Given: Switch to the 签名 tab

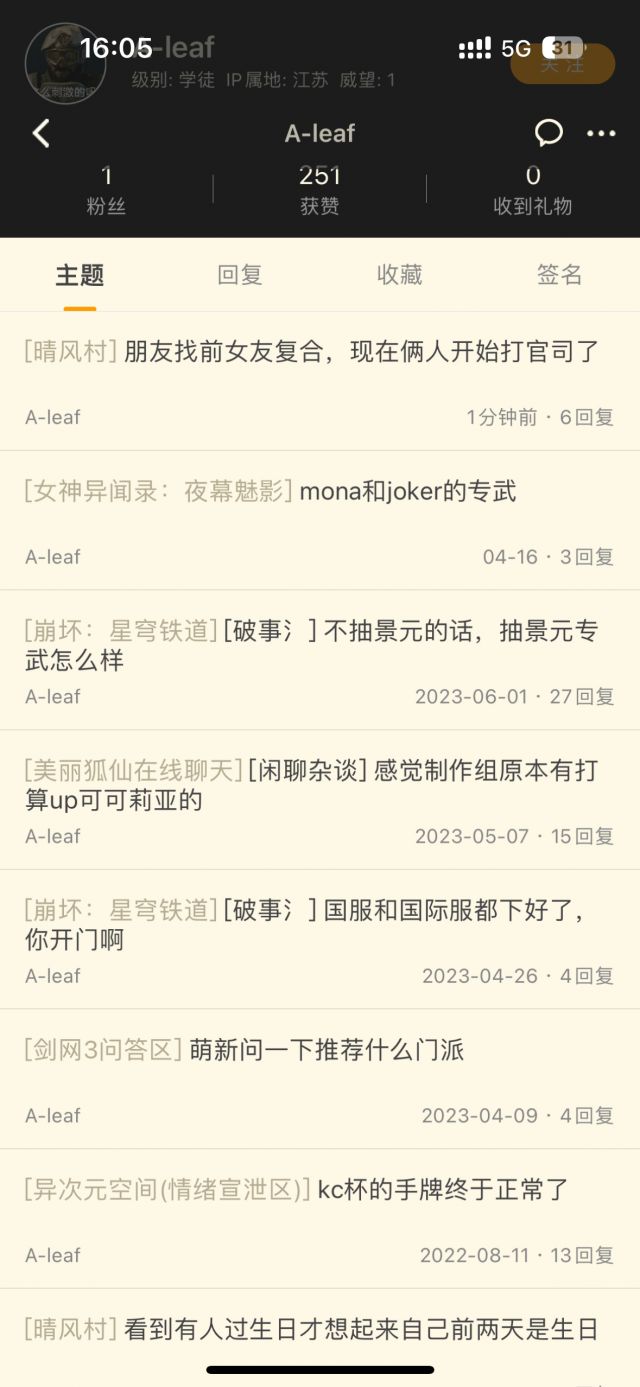Looking at the screenshot, I should click(559, 275).
